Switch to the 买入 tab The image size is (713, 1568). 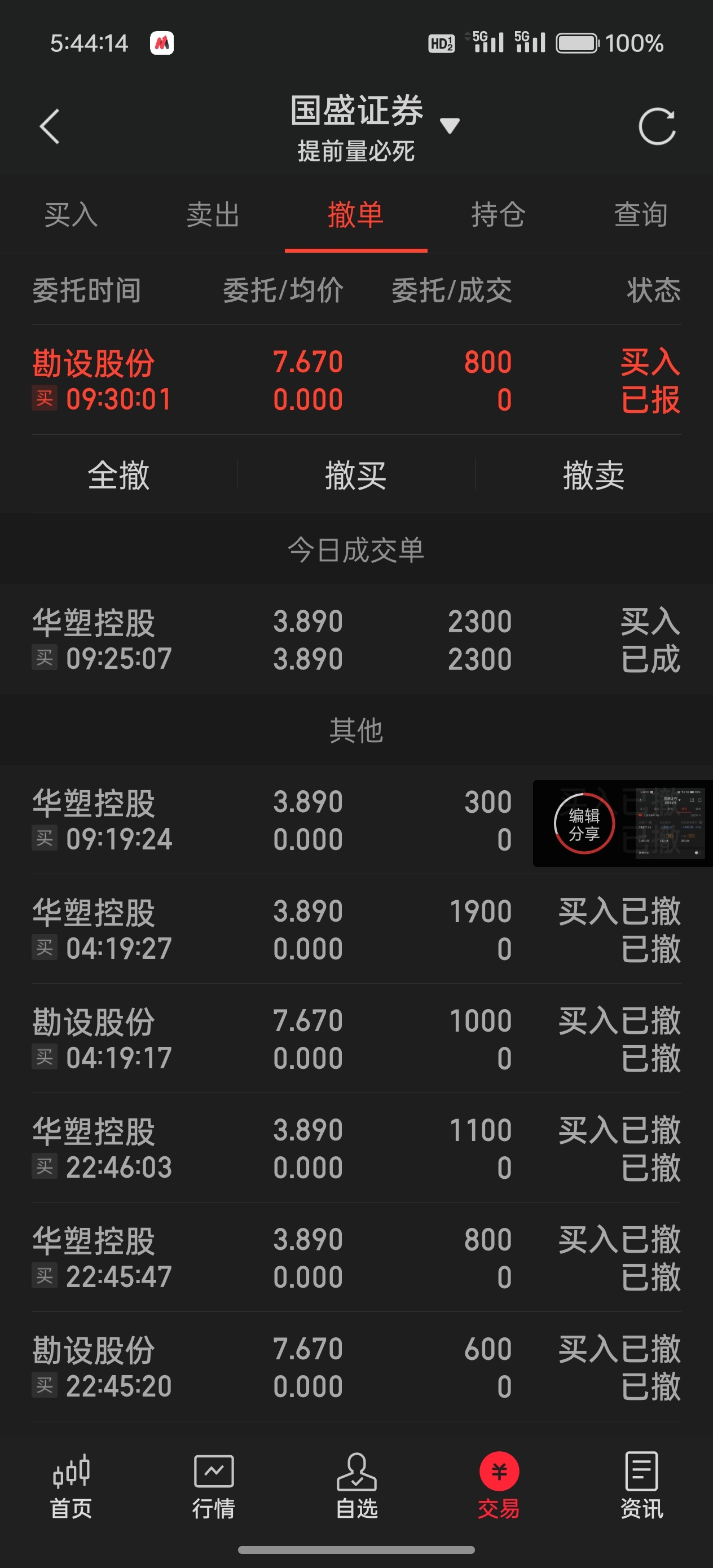click(71, 215)
